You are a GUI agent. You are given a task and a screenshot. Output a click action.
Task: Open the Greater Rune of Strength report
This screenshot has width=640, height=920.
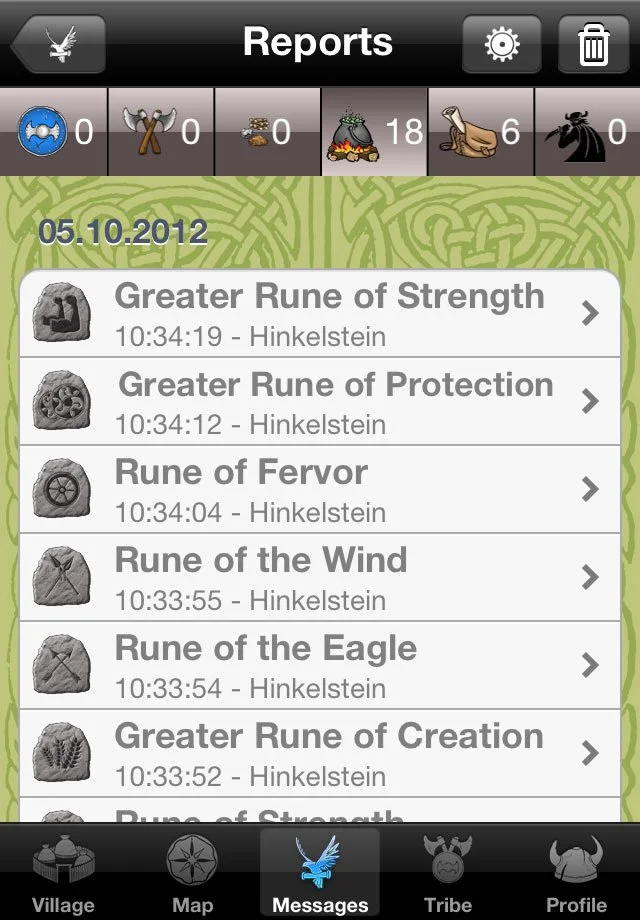pos(320,313)
